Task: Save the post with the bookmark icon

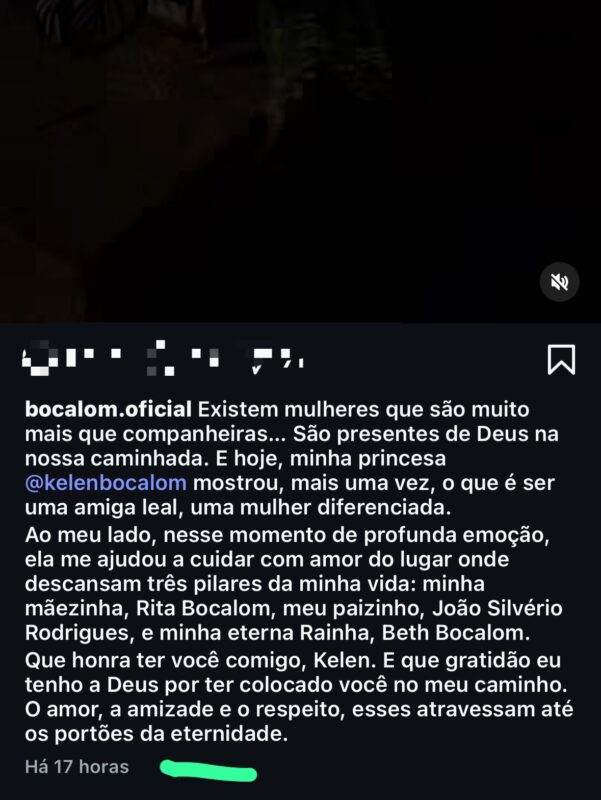Action: tap(561, 359)
